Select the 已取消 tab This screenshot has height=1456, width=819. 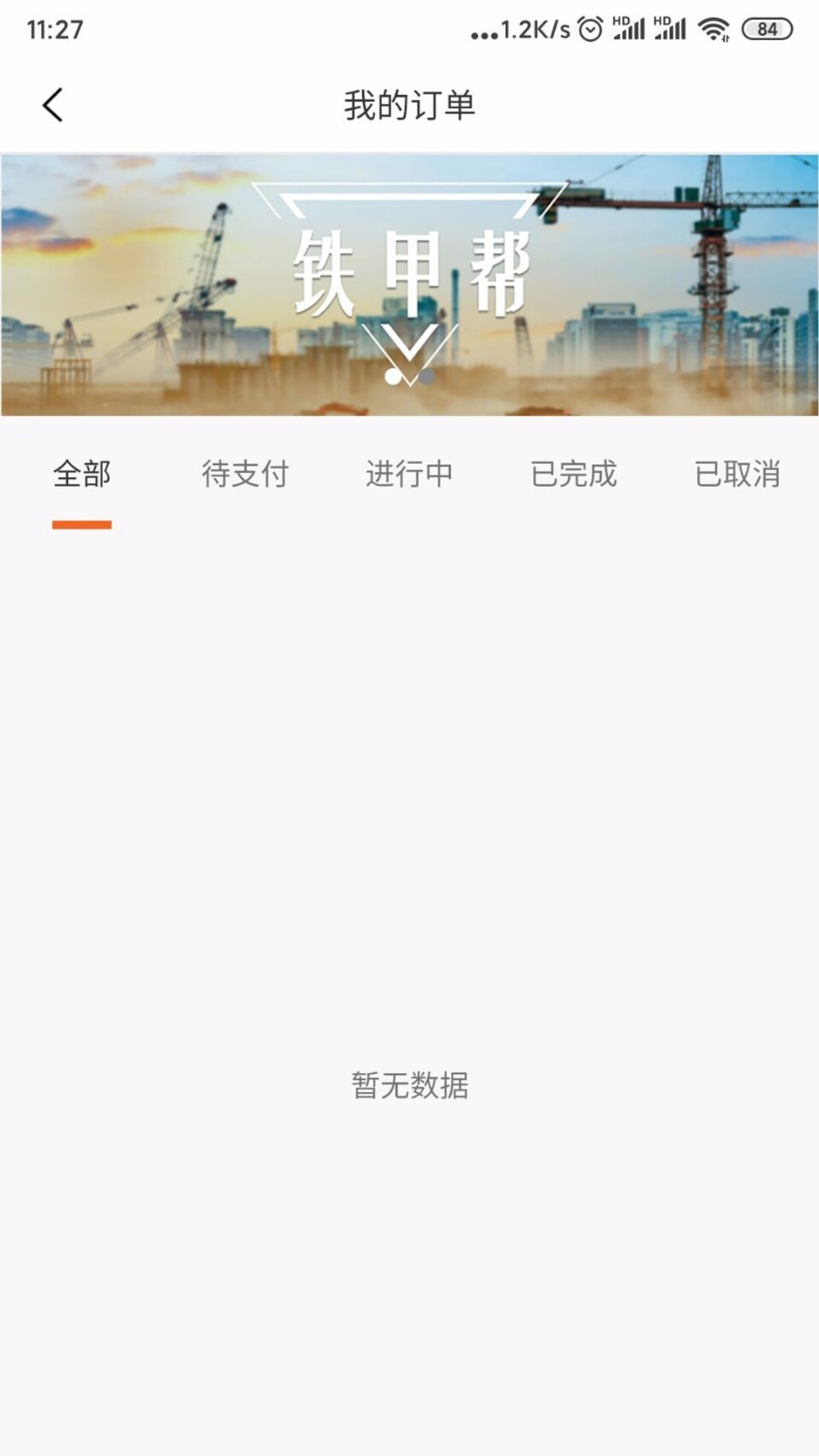point(739,474)
